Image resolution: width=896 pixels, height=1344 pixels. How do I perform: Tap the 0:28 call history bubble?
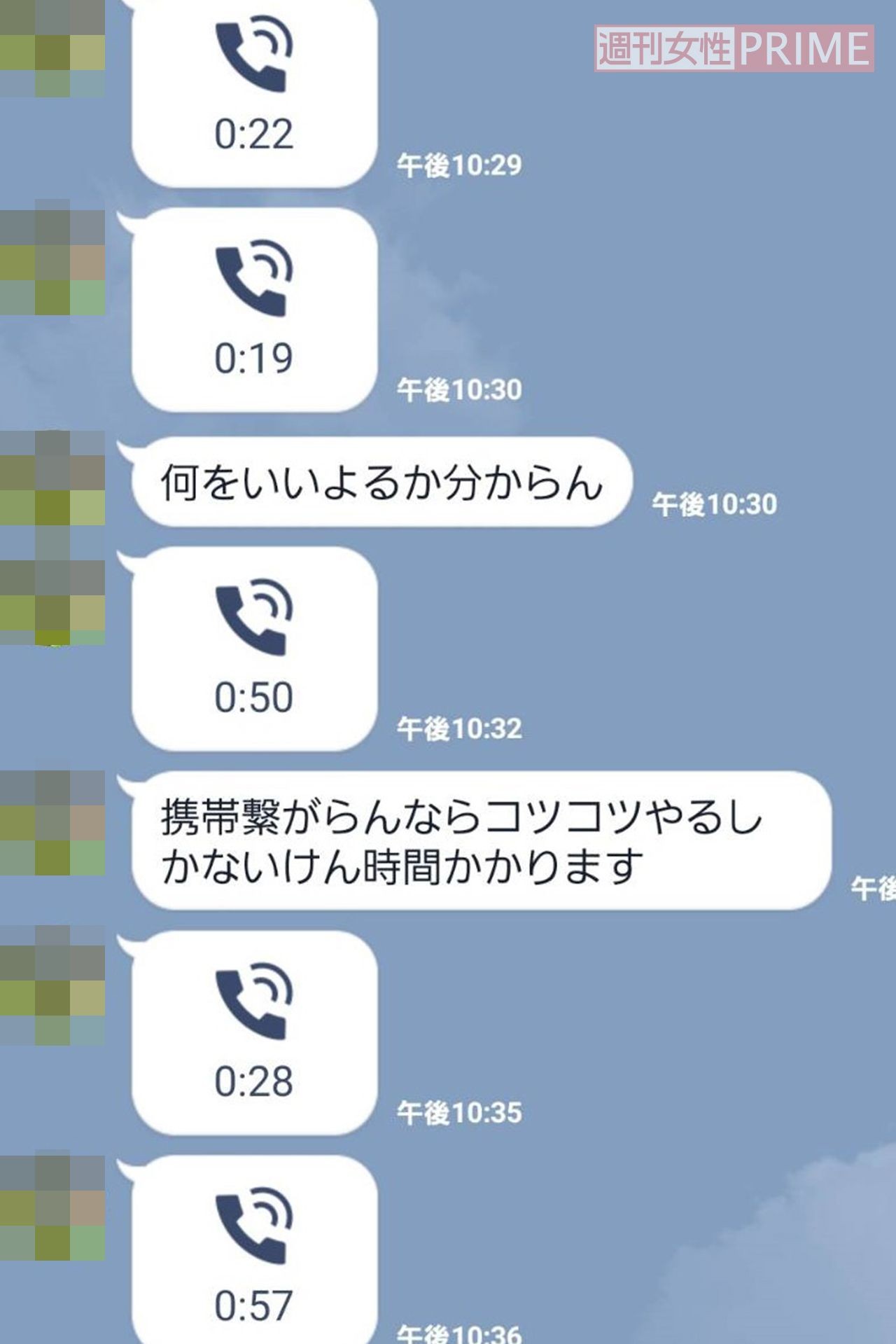coord(254,1032)
